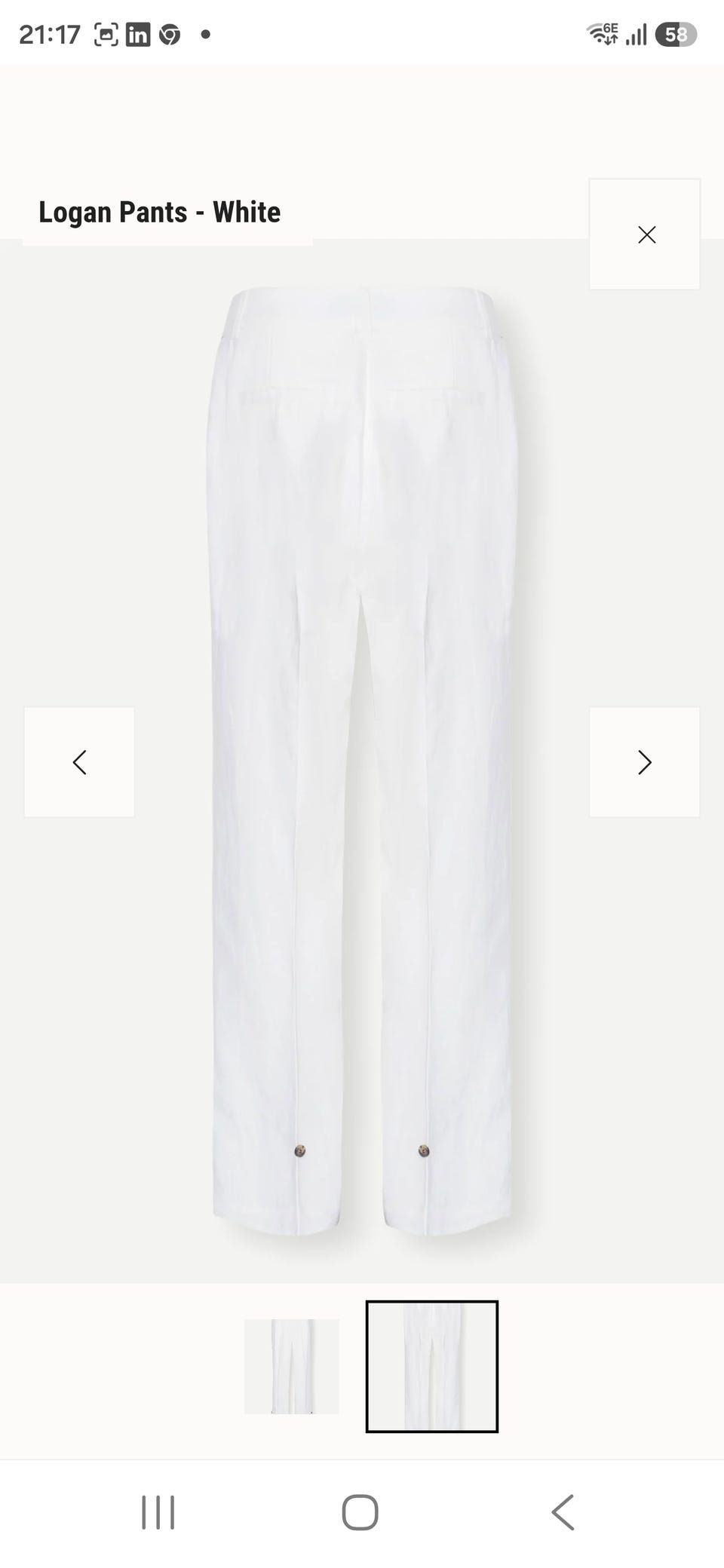Tap the system back button
The image size is (724, 1568).
[x=563, y=1512]
